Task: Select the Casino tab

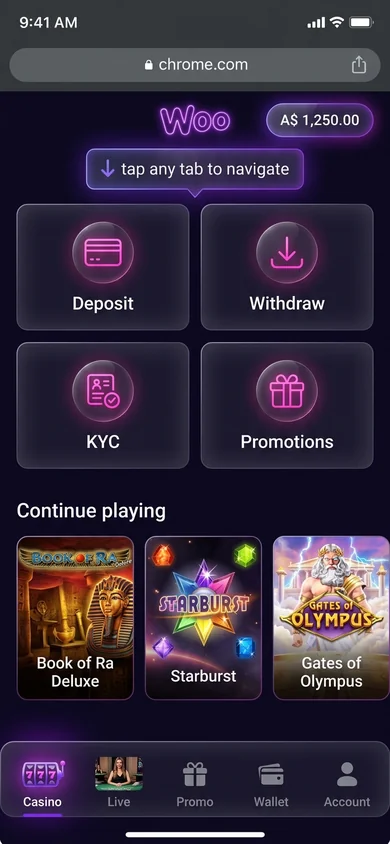Action: [x=42, y=783]
